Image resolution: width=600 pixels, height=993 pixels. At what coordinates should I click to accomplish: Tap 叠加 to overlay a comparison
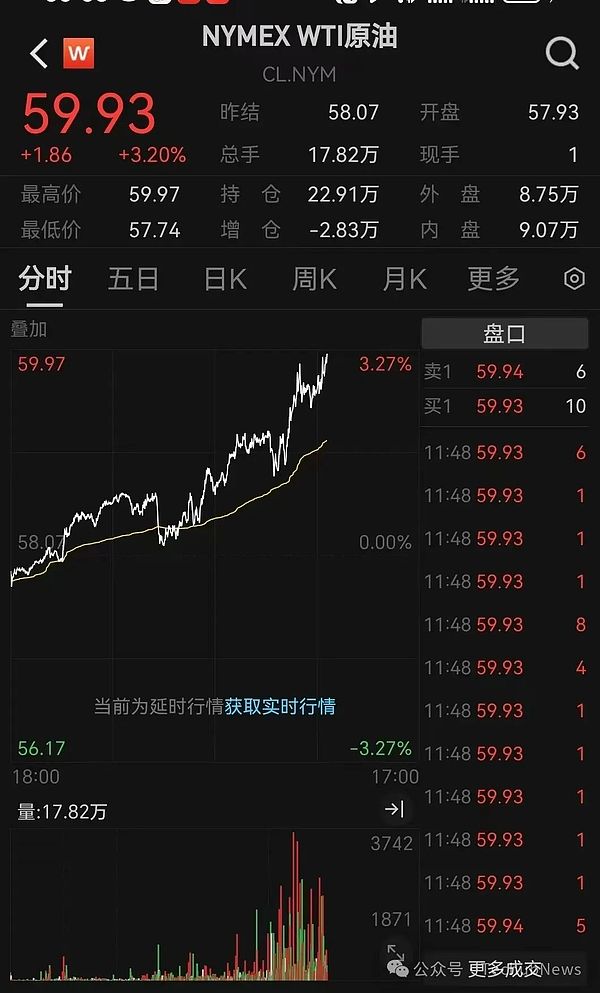29,329
